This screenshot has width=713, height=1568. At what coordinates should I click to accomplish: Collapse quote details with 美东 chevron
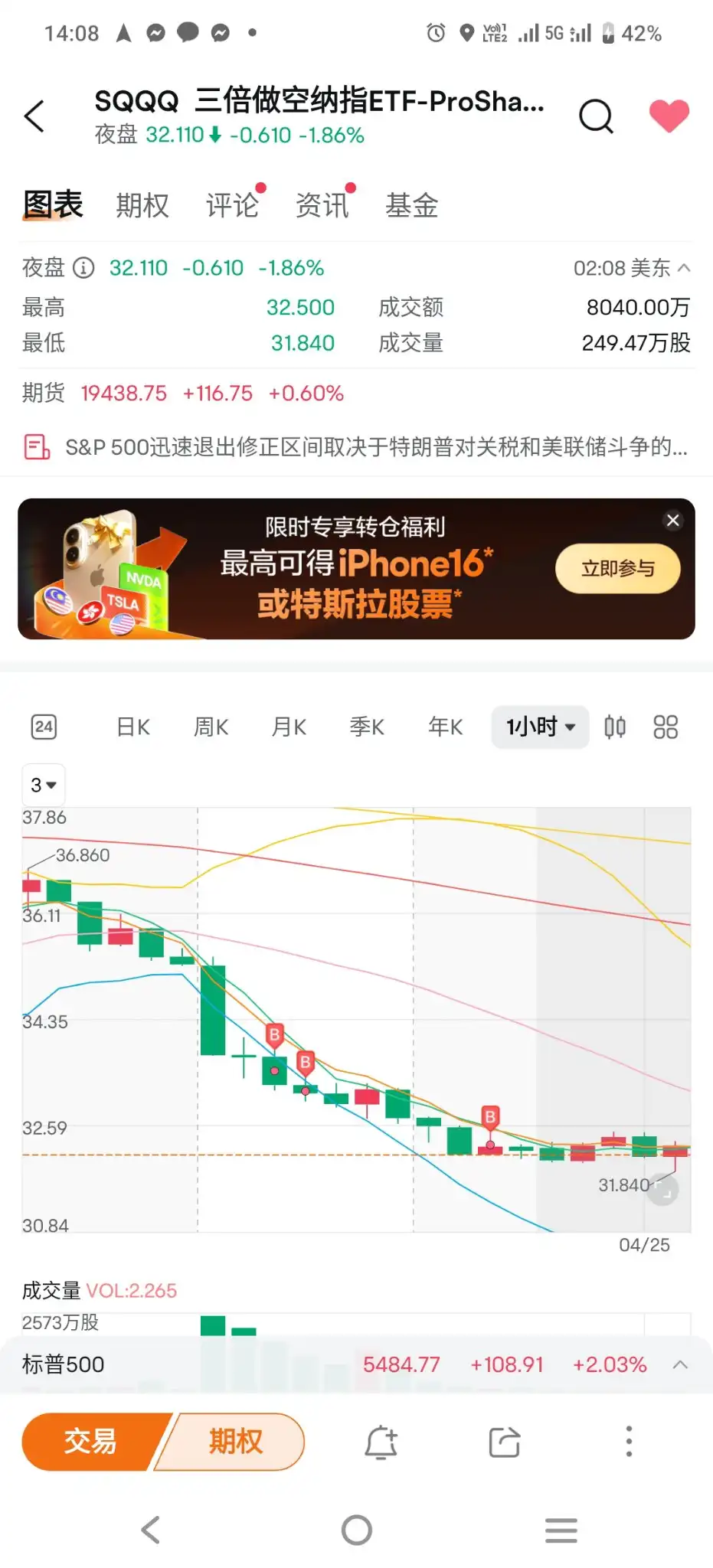click(684, 268)
